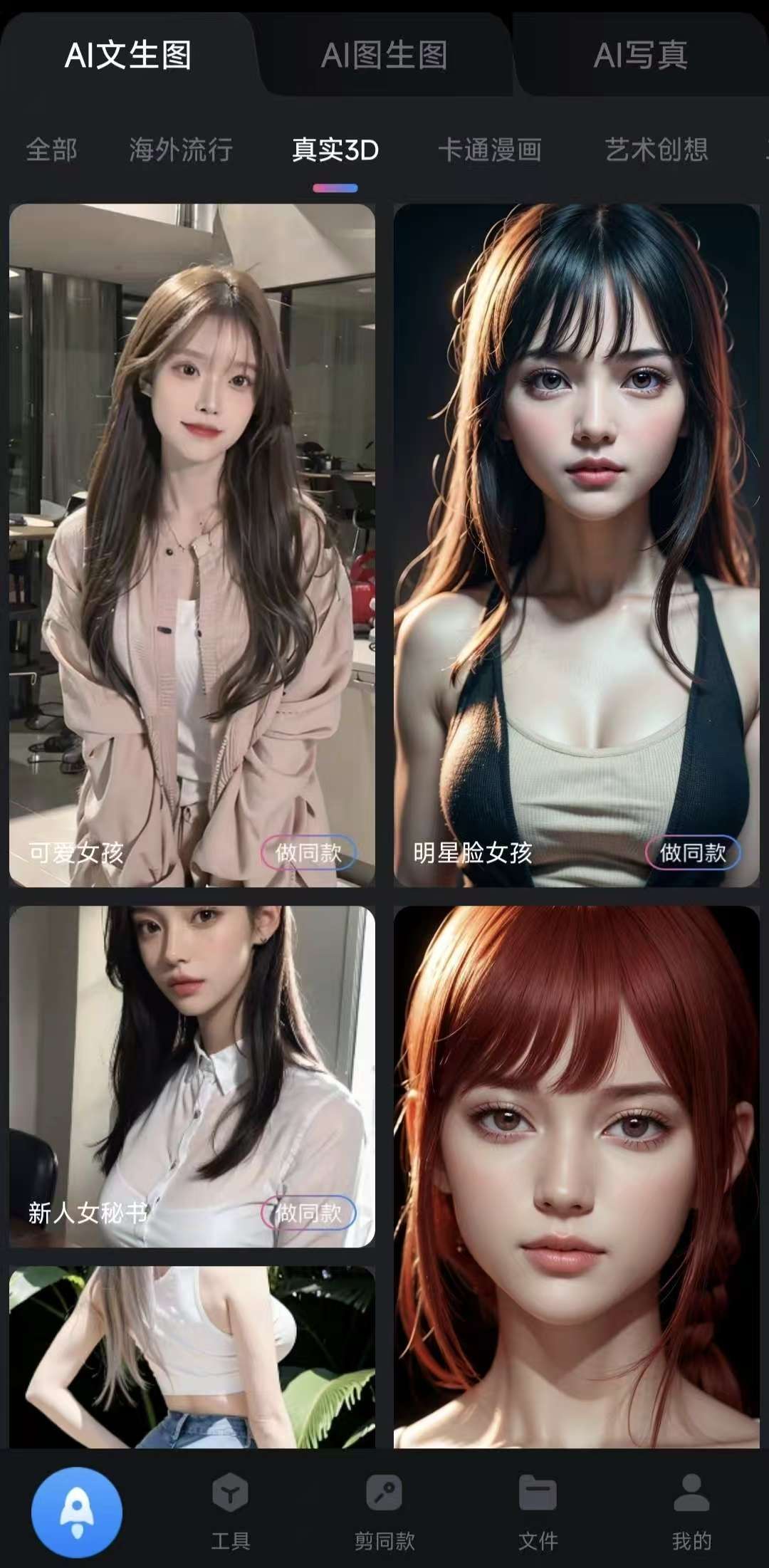Select the 海外流行 category filter
This screenshot has height=1568, width=769.
coord(179,148)
